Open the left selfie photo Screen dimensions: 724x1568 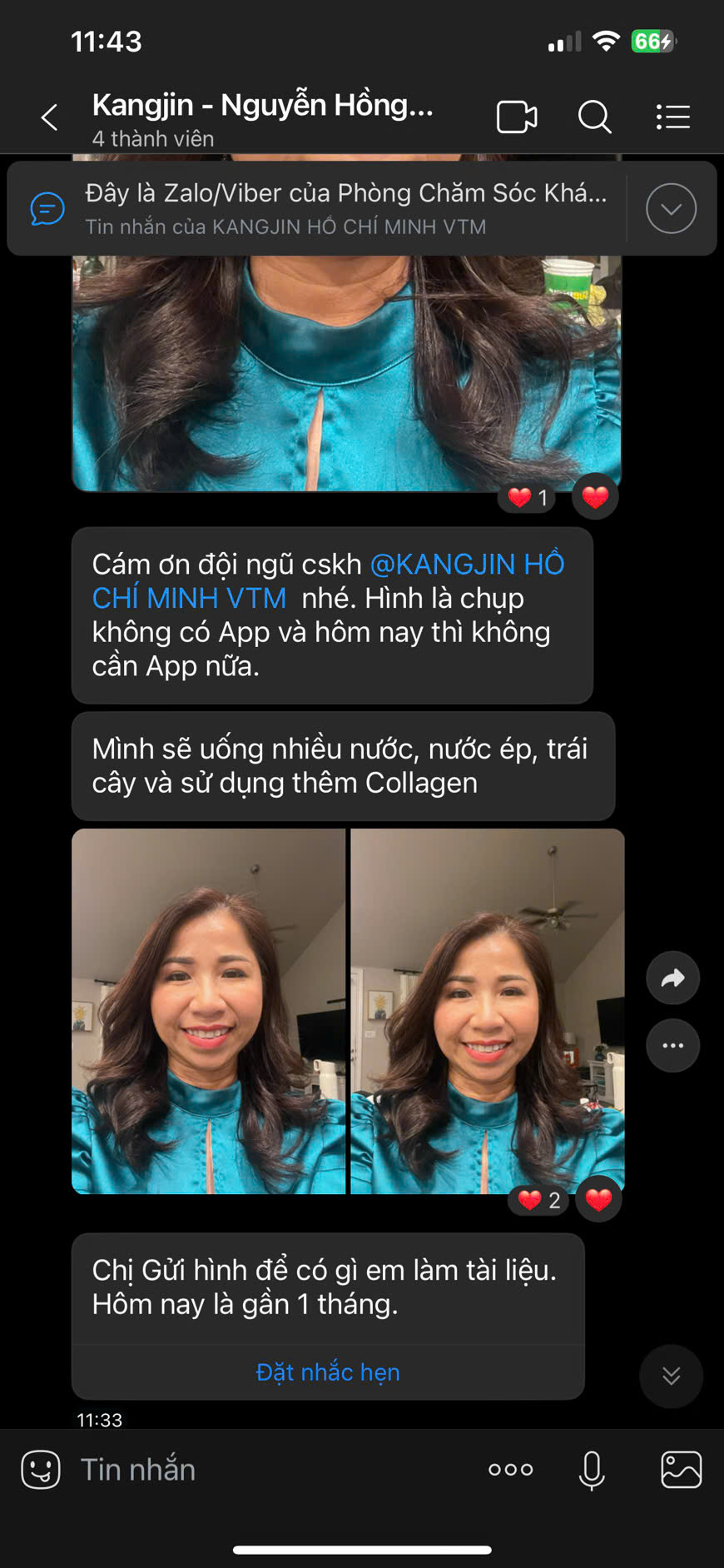point(208,1011)
